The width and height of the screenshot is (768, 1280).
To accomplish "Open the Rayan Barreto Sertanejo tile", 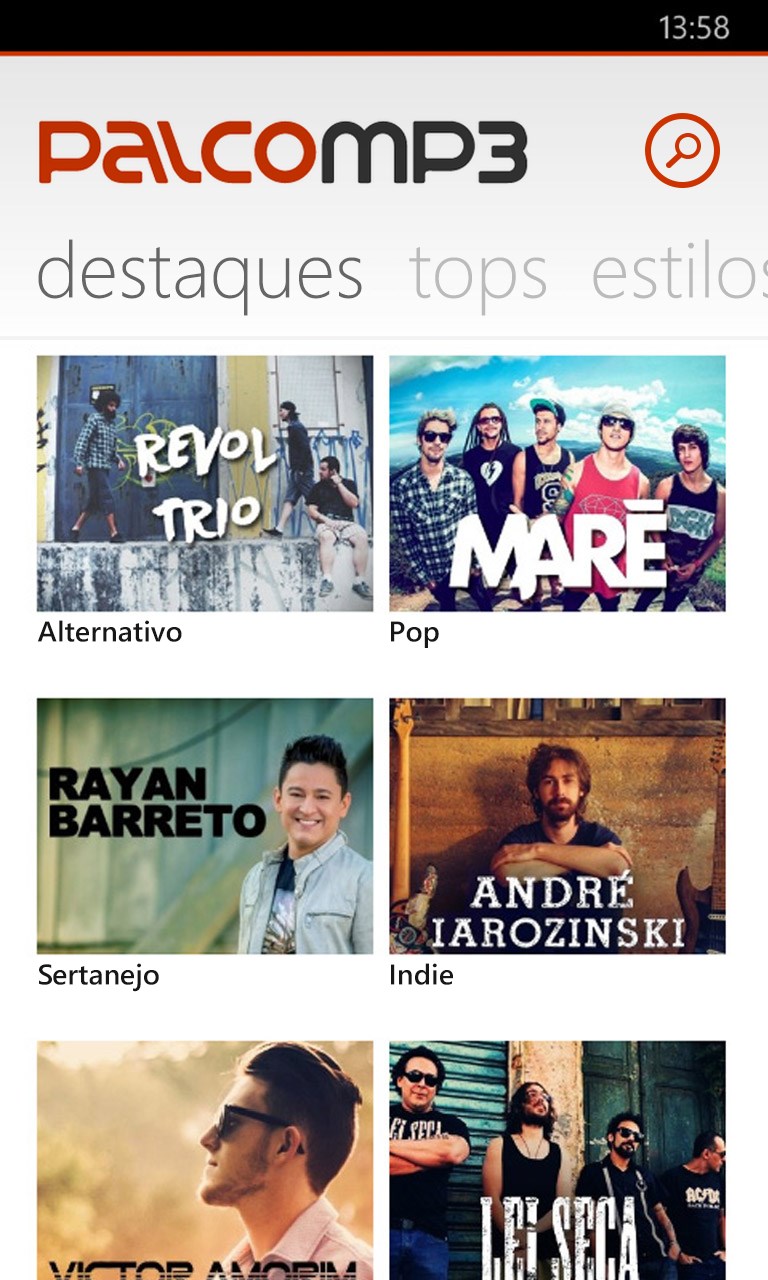I will pos(205,826).
